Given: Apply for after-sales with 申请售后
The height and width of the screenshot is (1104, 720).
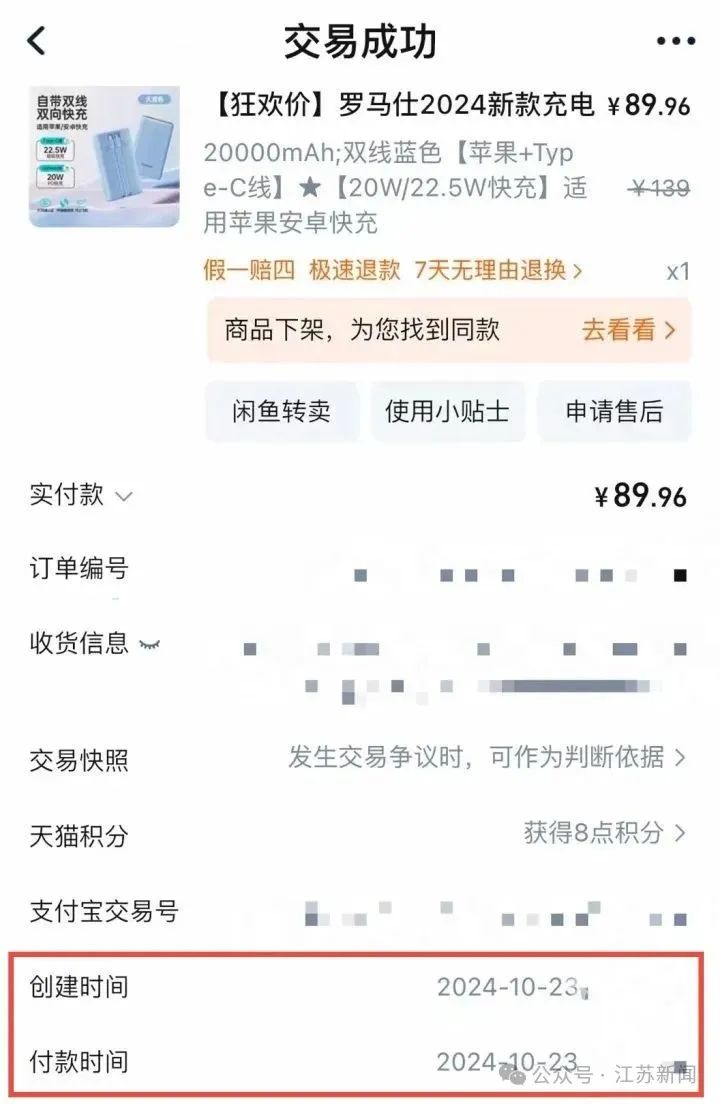Looking at the screenshot, I should coord(614,411).
